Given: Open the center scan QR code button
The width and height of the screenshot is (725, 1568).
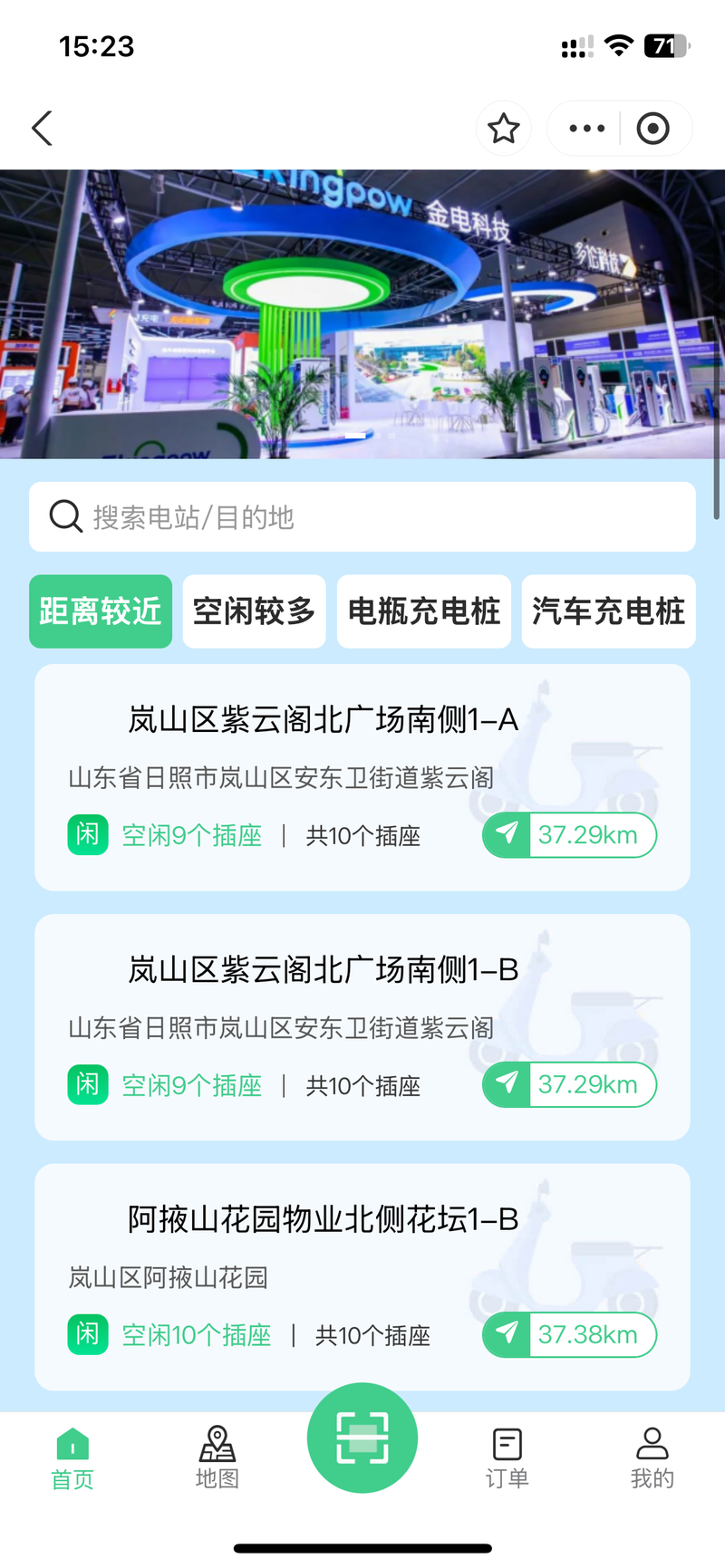Looking at the screenshot, I should (362, 1438).
